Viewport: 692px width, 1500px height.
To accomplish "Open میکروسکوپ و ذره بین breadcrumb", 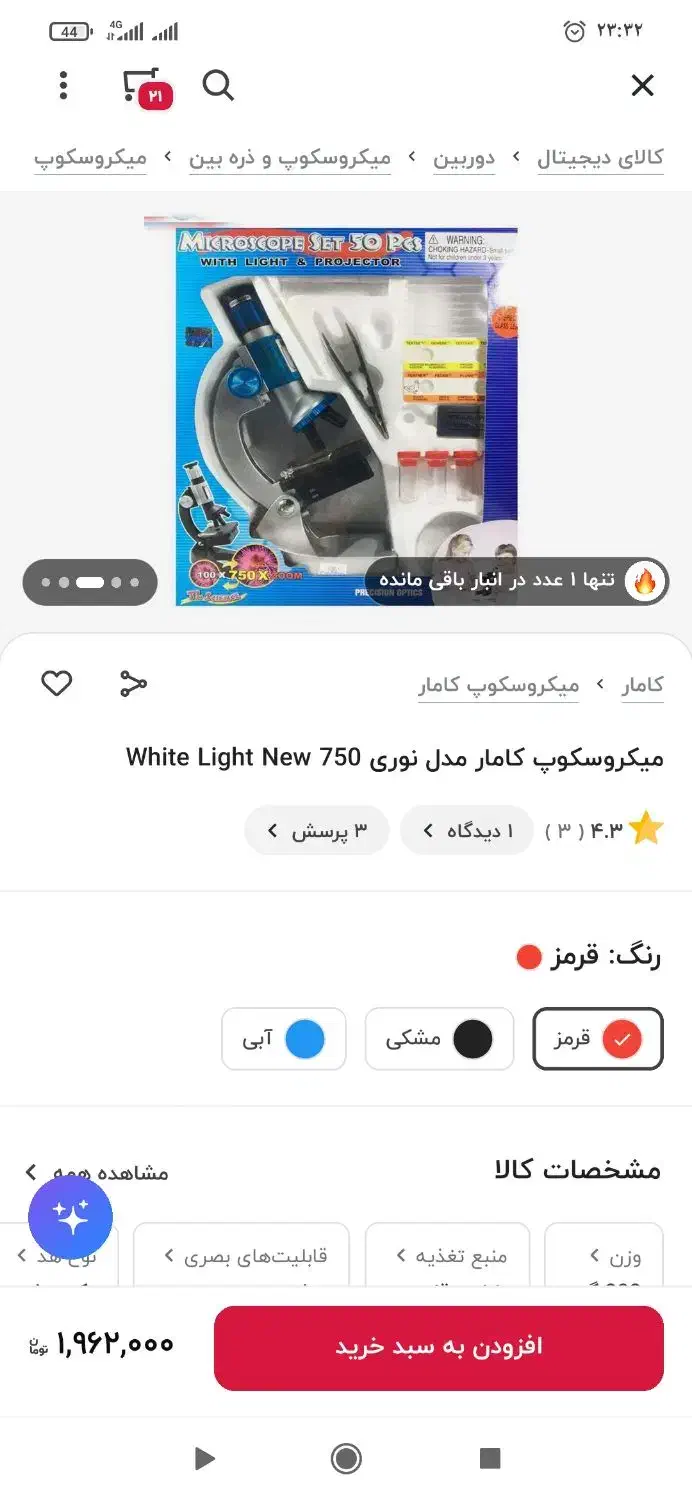I will pyautogui.click(x=290, y=158).
